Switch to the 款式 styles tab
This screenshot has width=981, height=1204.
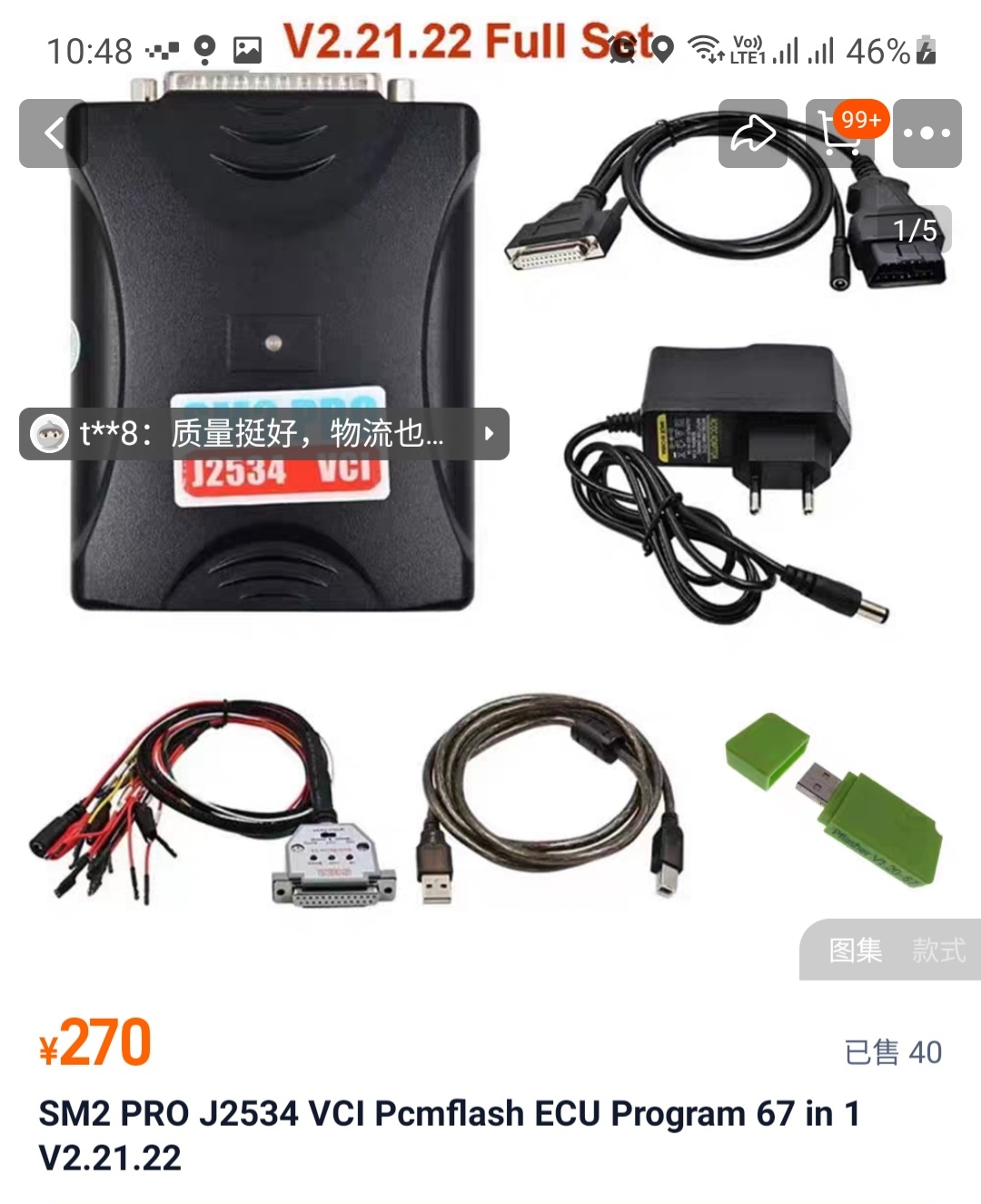click(x=938, y=951)
